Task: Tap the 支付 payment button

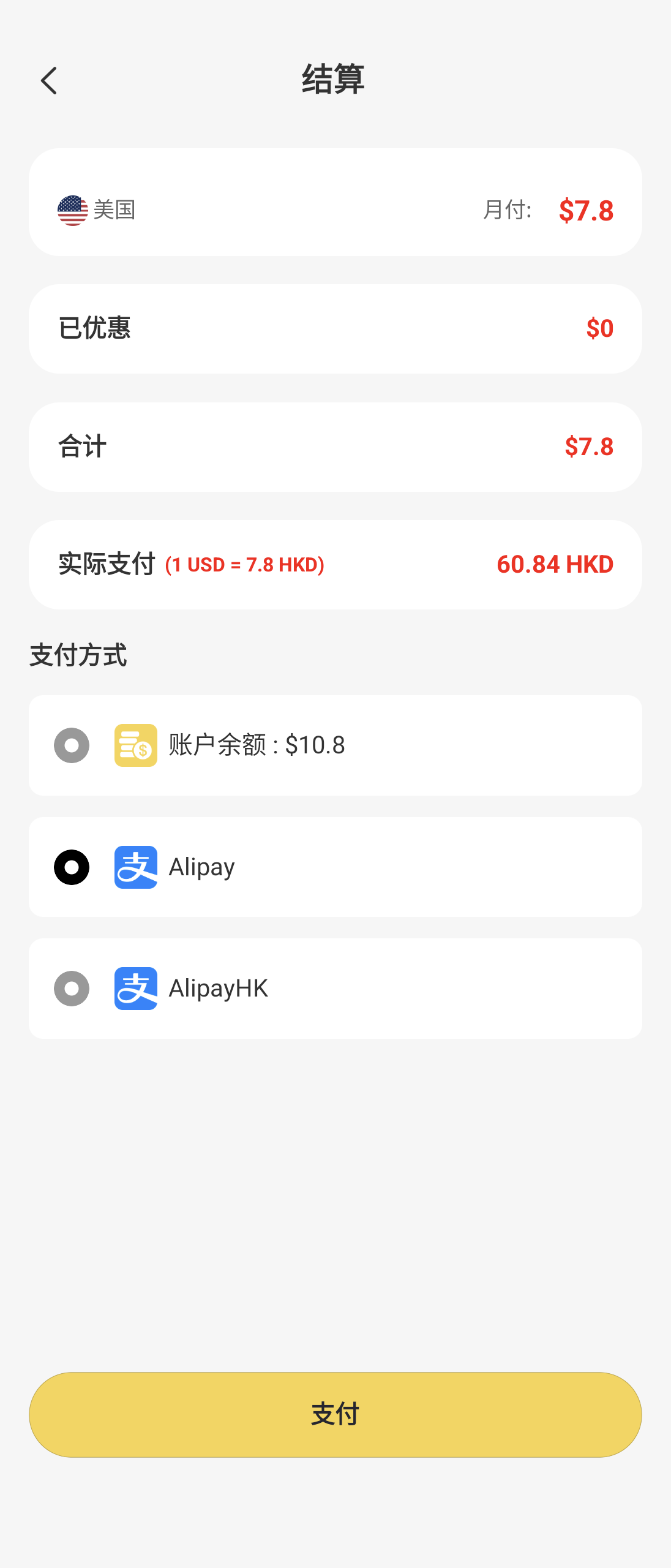Action: click(x=335, y=1414)
